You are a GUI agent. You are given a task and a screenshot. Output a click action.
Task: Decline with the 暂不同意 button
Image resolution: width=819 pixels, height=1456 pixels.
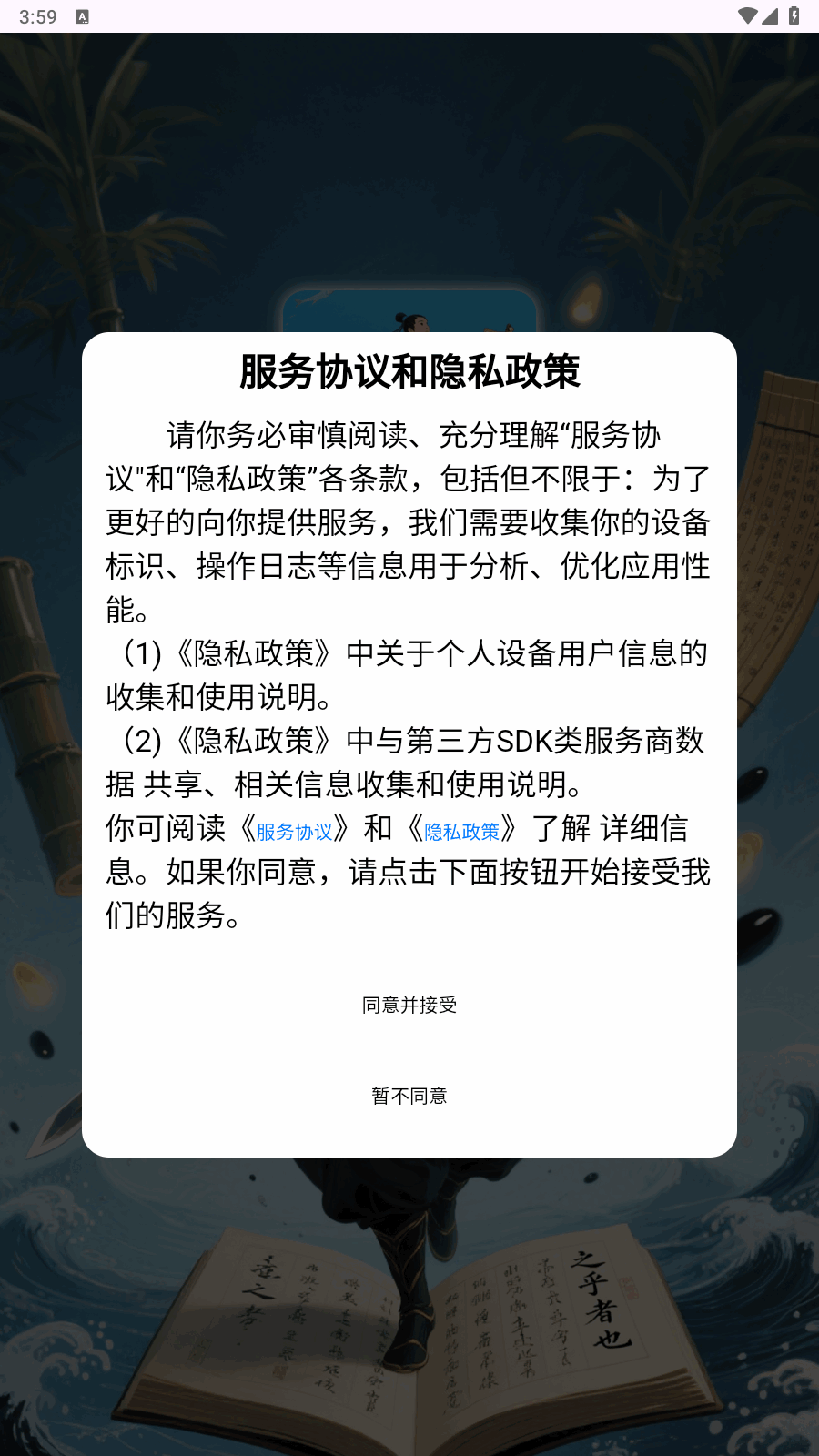coord(409,1096)
